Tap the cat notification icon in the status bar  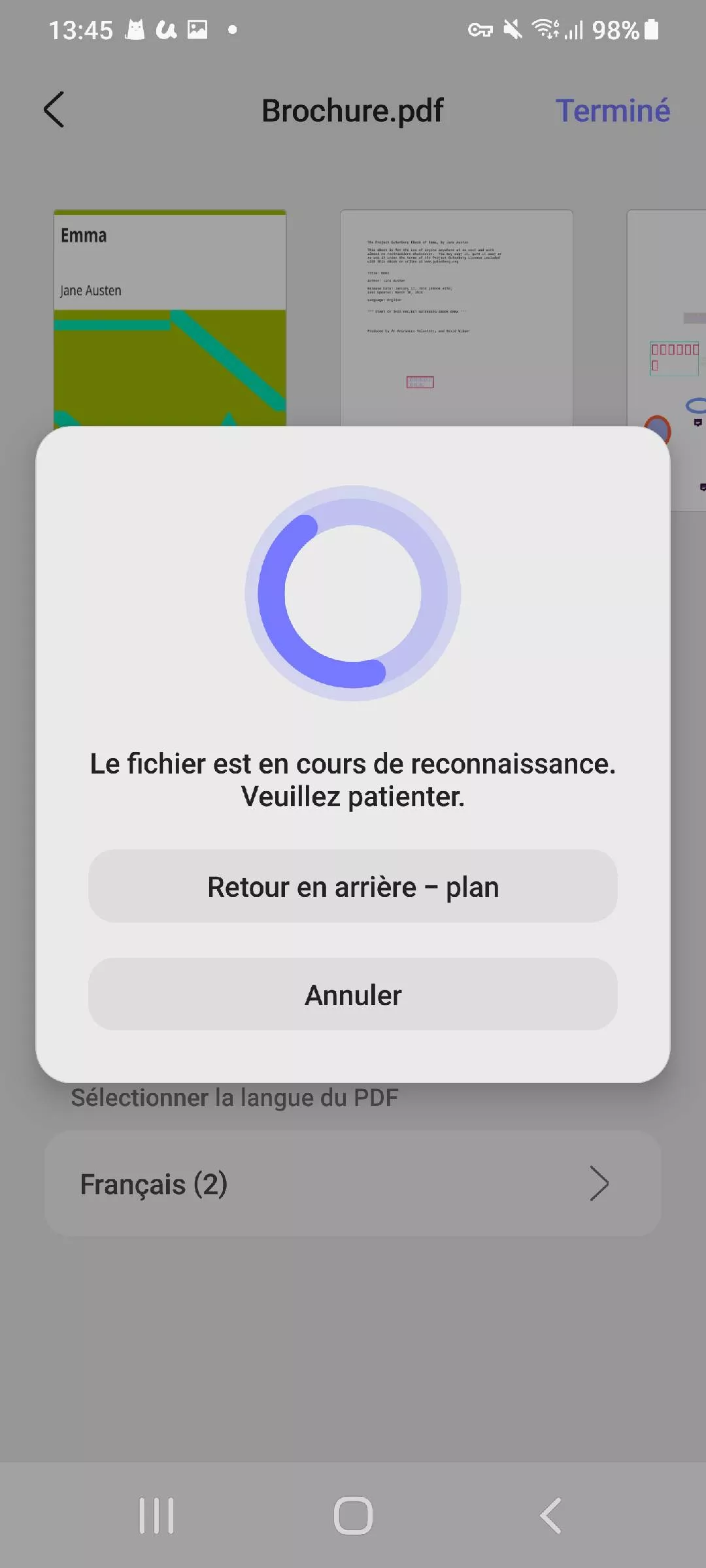[x=135, y=29]
